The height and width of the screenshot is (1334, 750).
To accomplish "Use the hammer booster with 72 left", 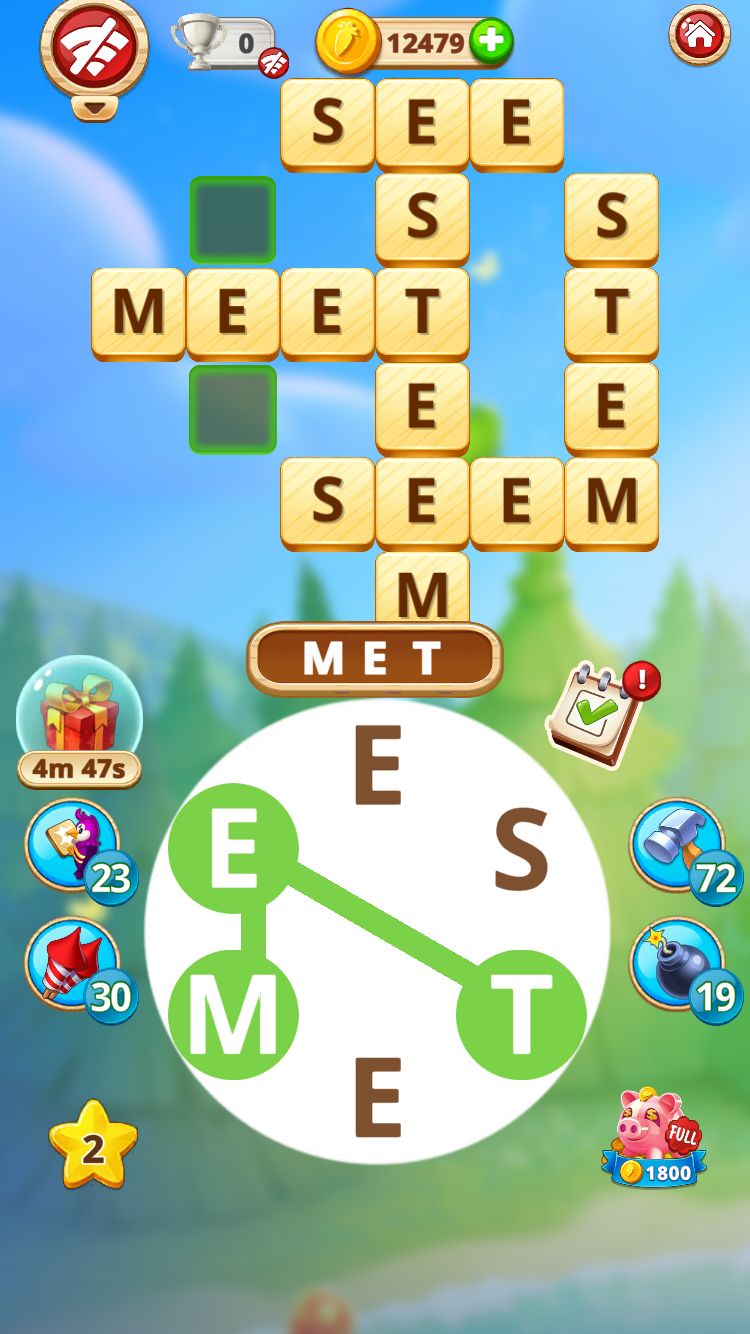I will click(x=677, y=844).
